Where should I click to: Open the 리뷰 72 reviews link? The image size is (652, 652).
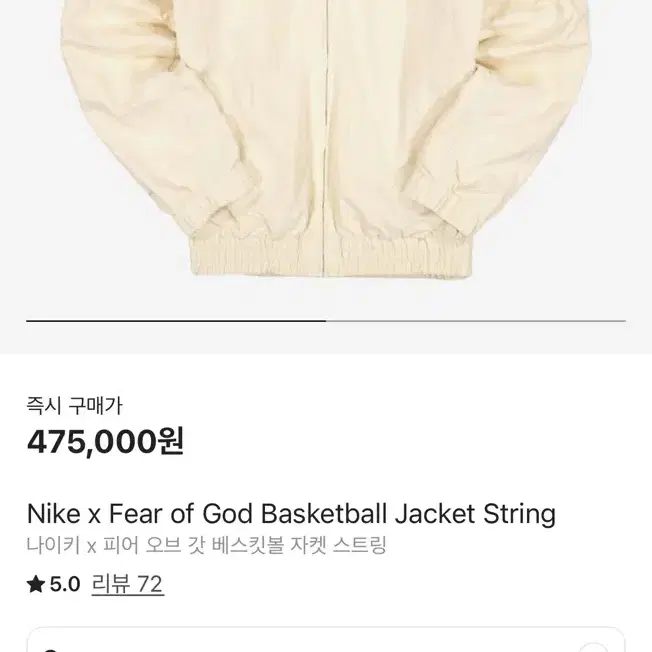point(127,584)
